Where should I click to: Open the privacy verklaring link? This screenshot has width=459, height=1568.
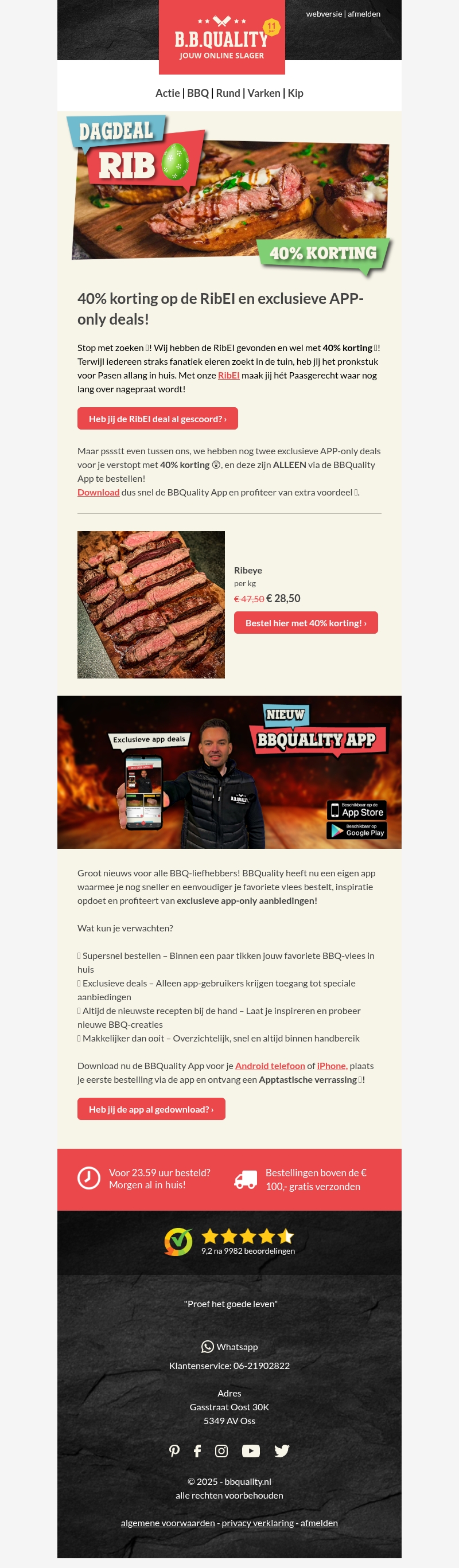(x=258, y=1523)
